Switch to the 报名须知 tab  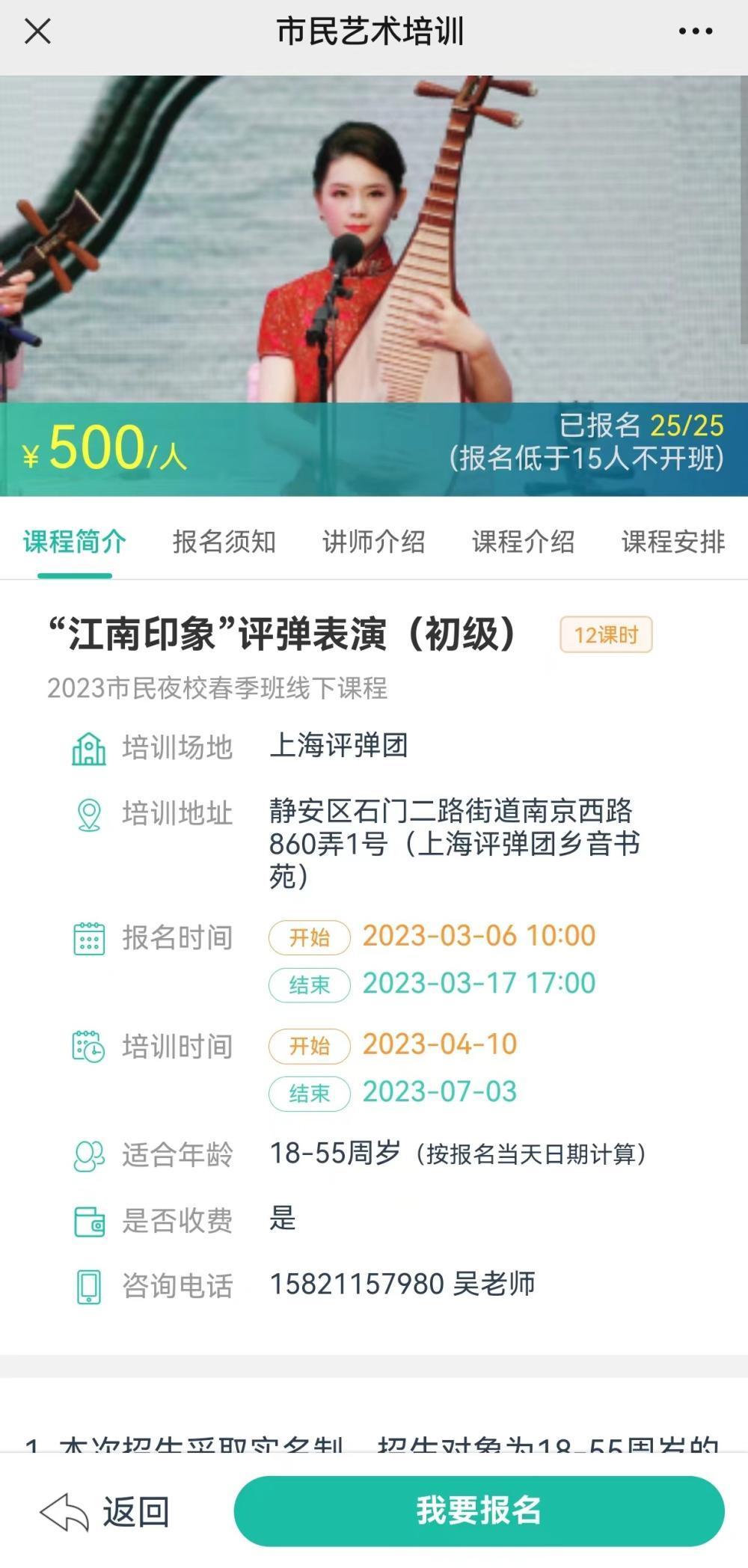[224, 542]
